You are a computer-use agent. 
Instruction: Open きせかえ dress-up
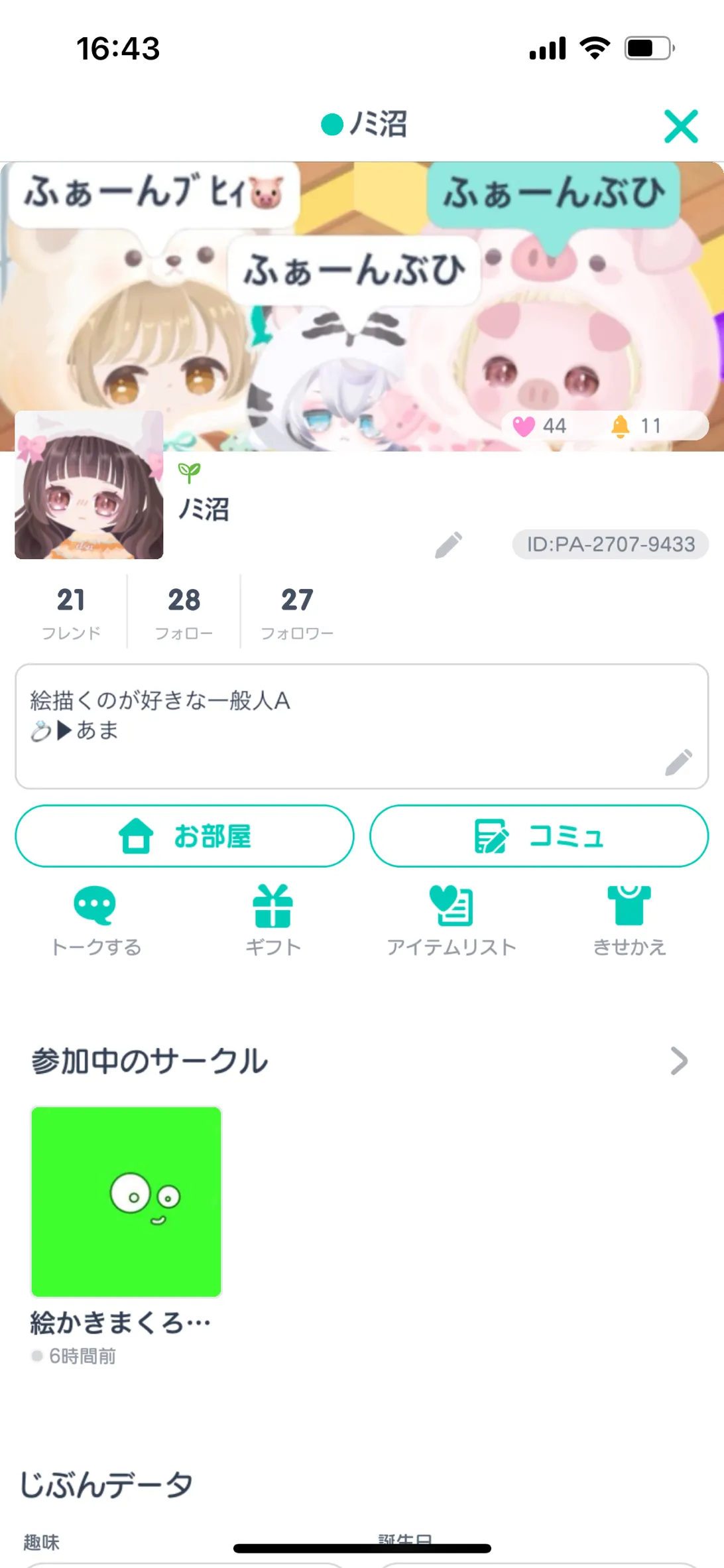coord(629,920)
